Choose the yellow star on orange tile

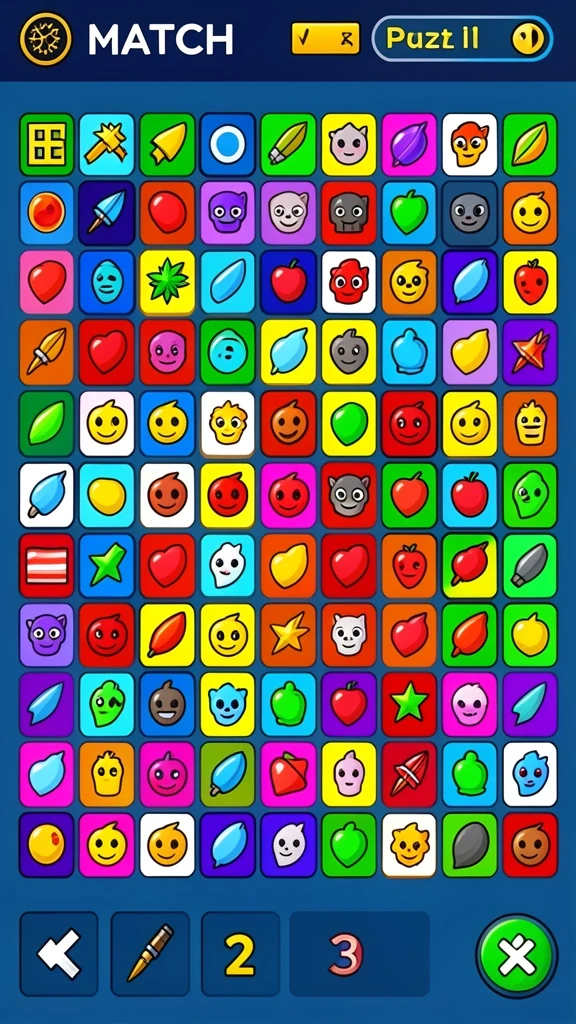pyautogui.click(x=288, y=635)
